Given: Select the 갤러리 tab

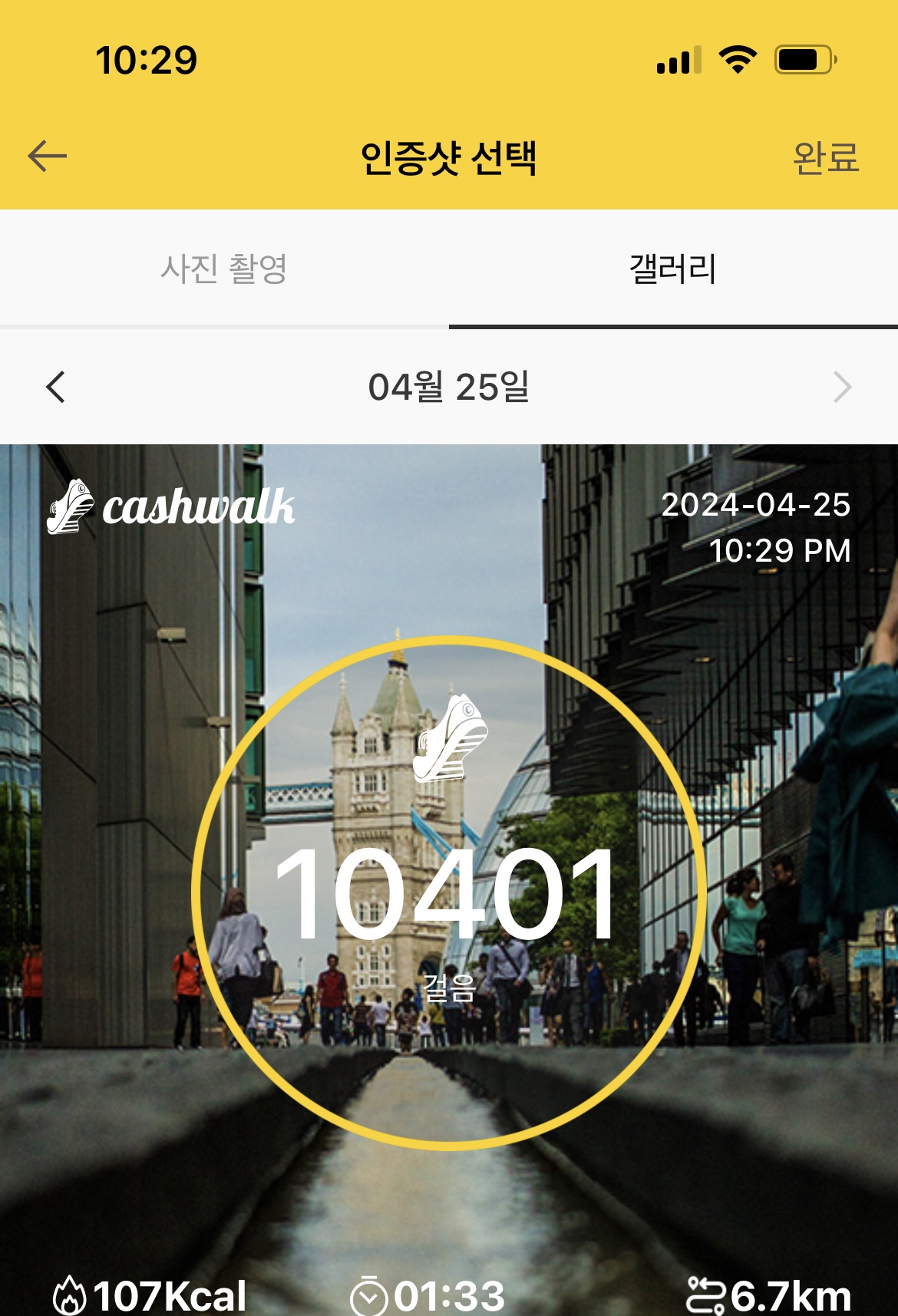Looking at the screenshot, I should click(x=672, y=269).
